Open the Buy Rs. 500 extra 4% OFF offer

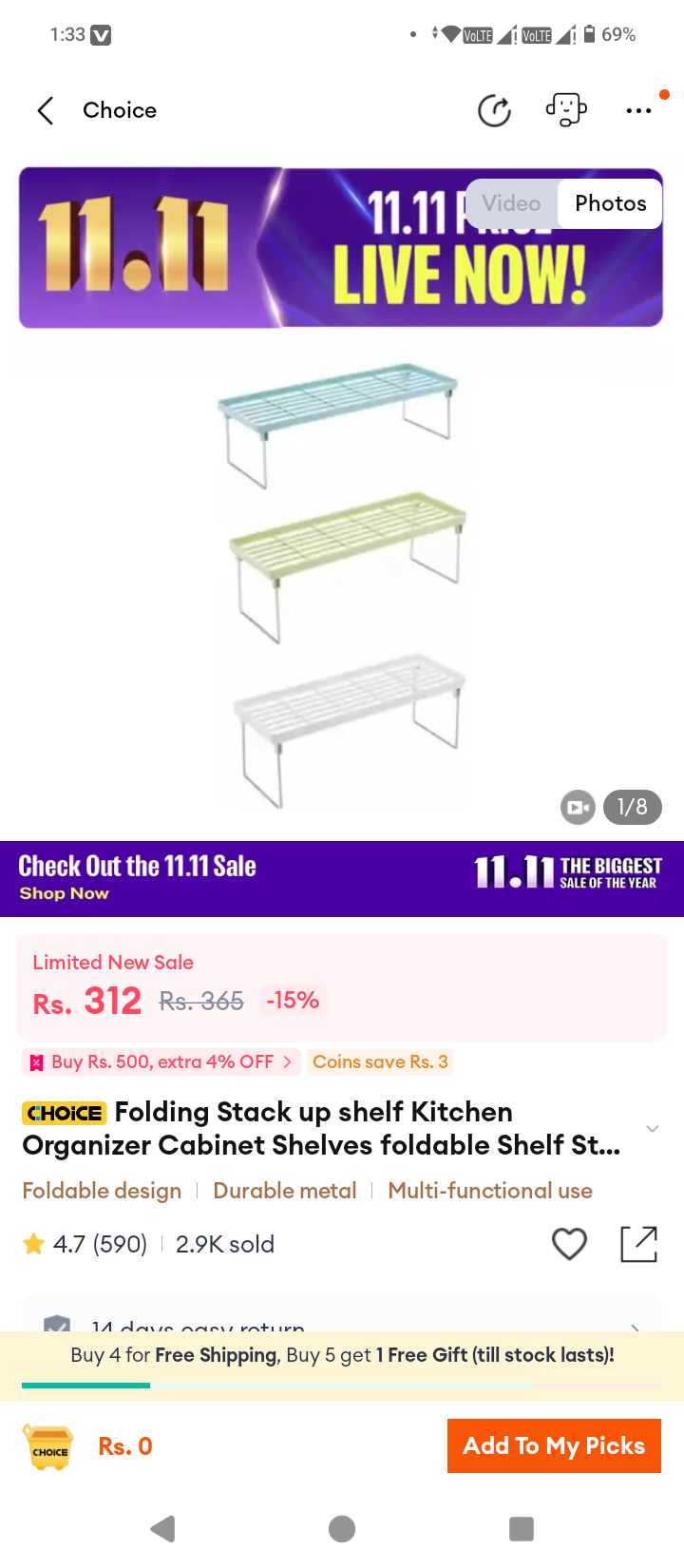161,1061
